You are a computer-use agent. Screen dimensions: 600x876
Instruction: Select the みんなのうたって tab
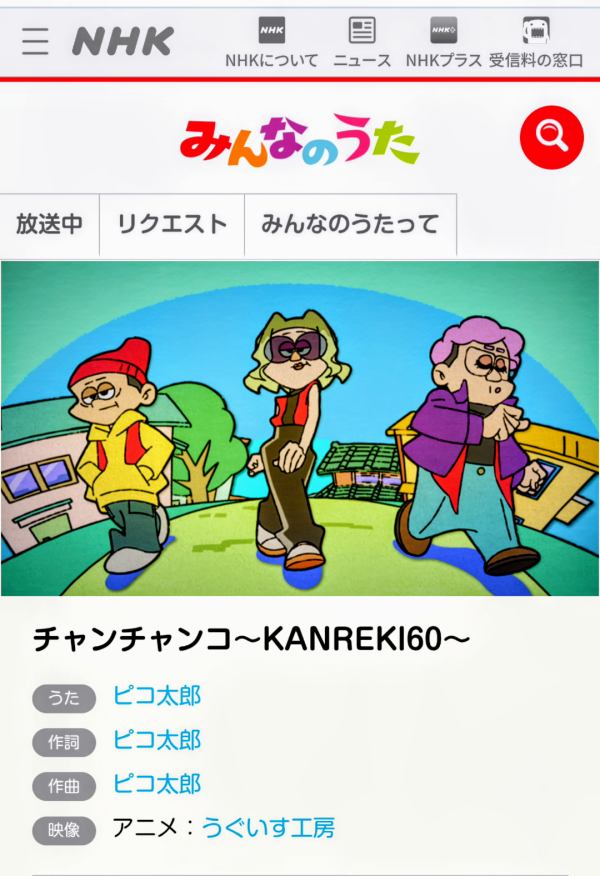point(350,224)
